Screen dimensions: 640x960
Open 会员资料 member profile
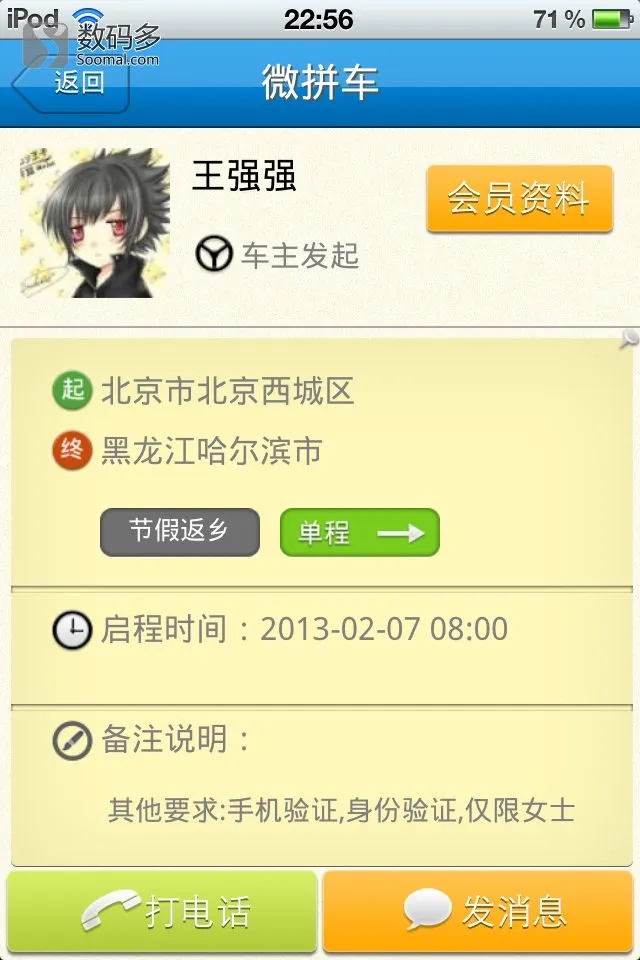tap(519, 199)
